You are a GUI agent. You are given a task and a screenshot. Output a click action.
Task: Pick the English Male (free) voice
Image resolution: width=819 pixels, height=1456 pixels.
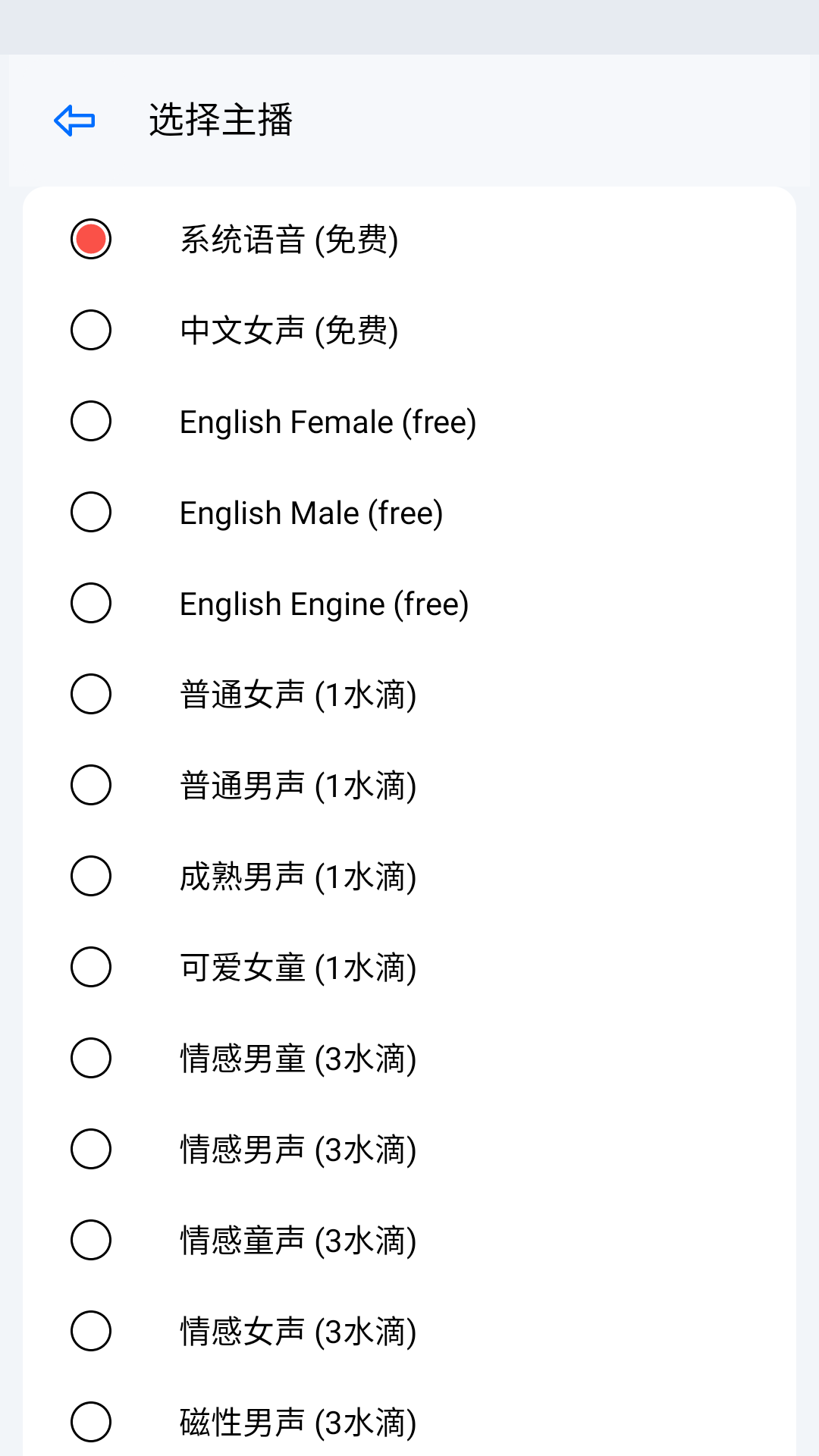[x=90, y=513]
